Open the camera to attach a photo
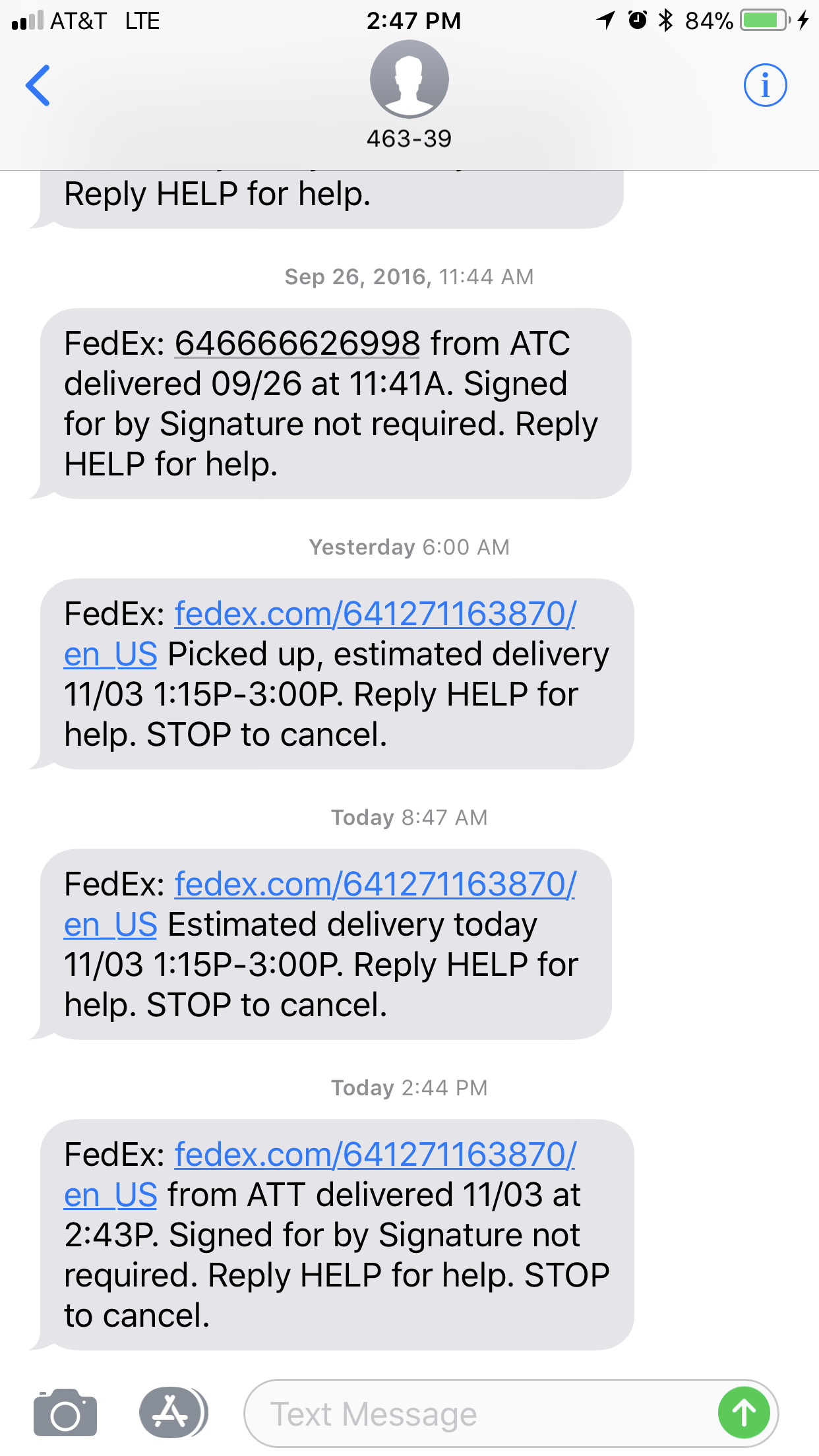819x1456 pixels. coord(65,1412)
